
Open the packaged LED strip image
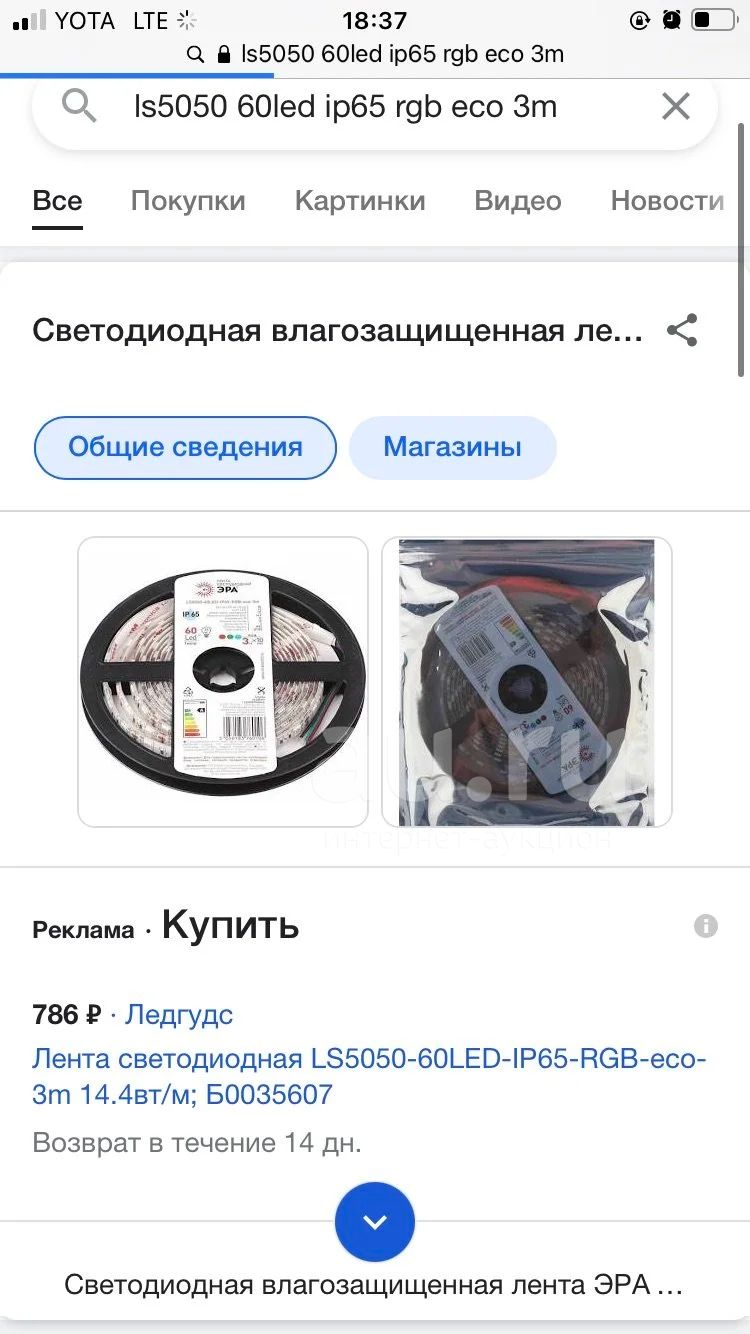527,682
